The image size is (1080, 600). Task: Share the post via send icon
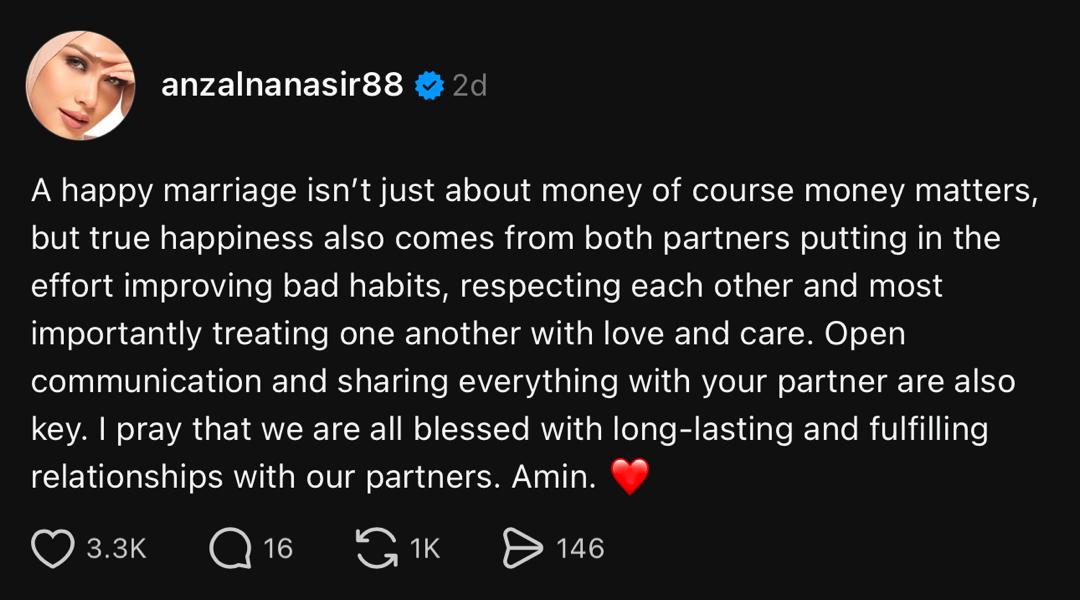click(523, 548)
